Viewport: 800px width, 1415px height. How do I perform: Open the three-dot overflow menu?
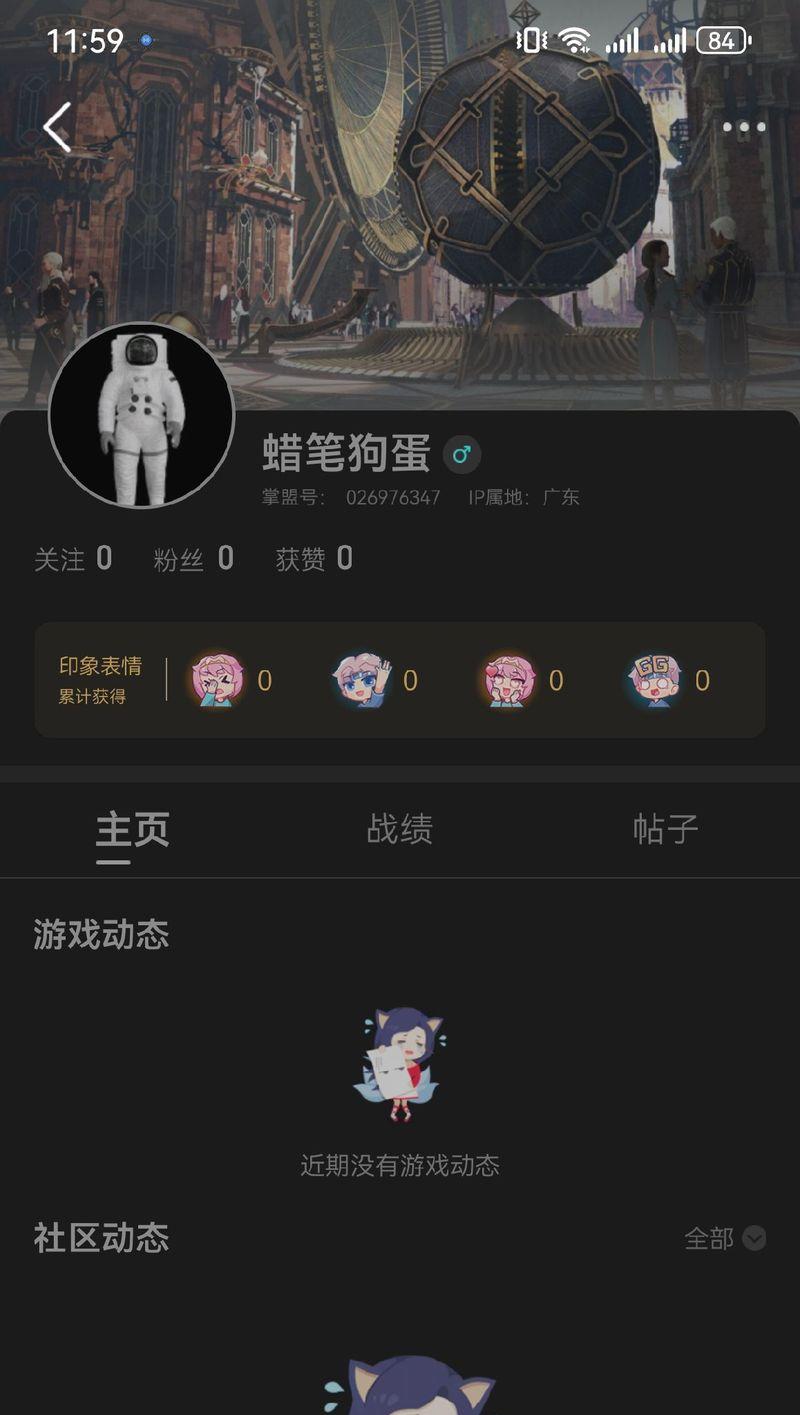[x=744, y=127]
